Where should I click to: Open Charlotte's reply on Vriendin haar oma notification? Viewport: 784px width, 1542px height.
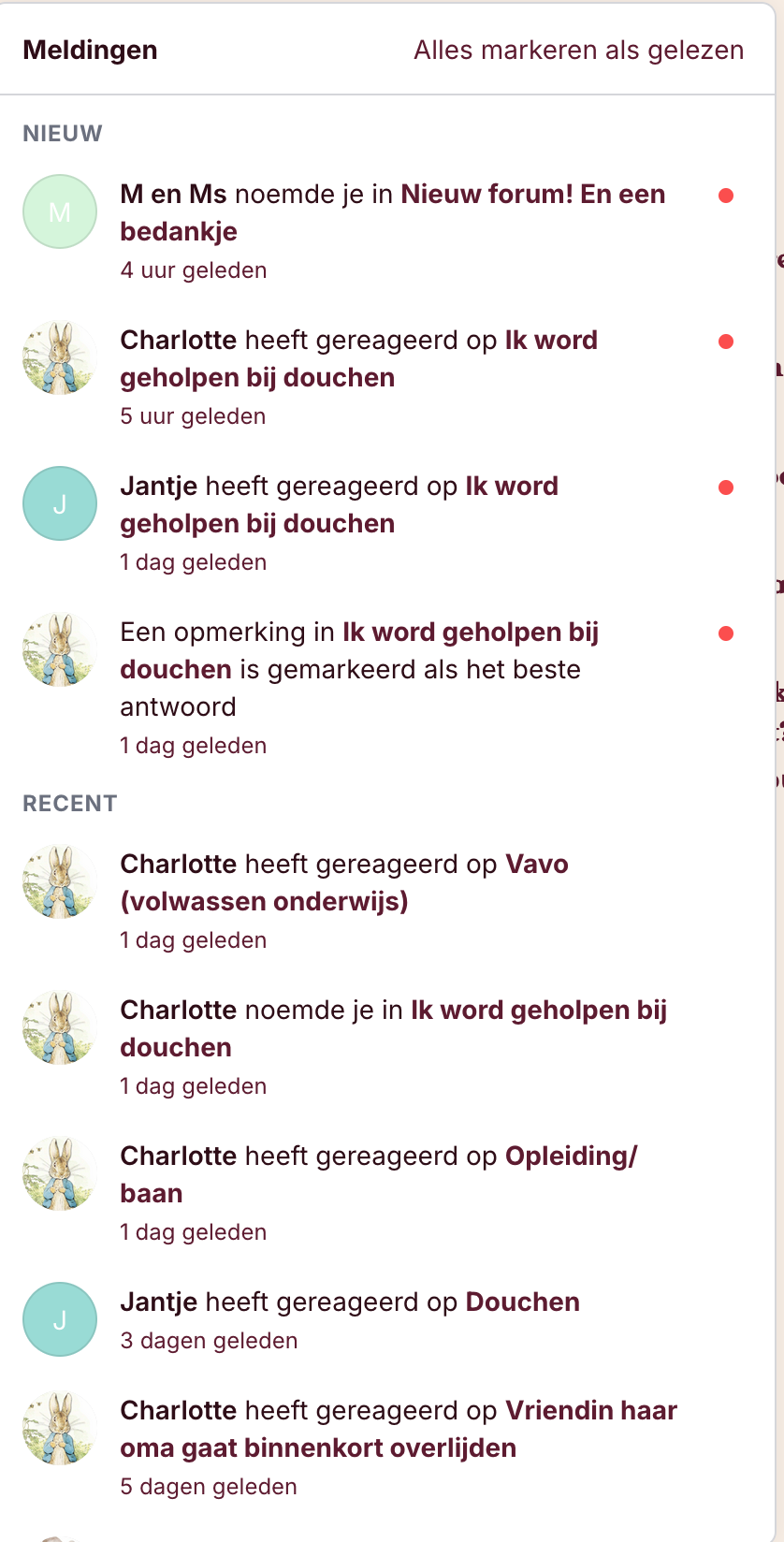(399, 1430)
